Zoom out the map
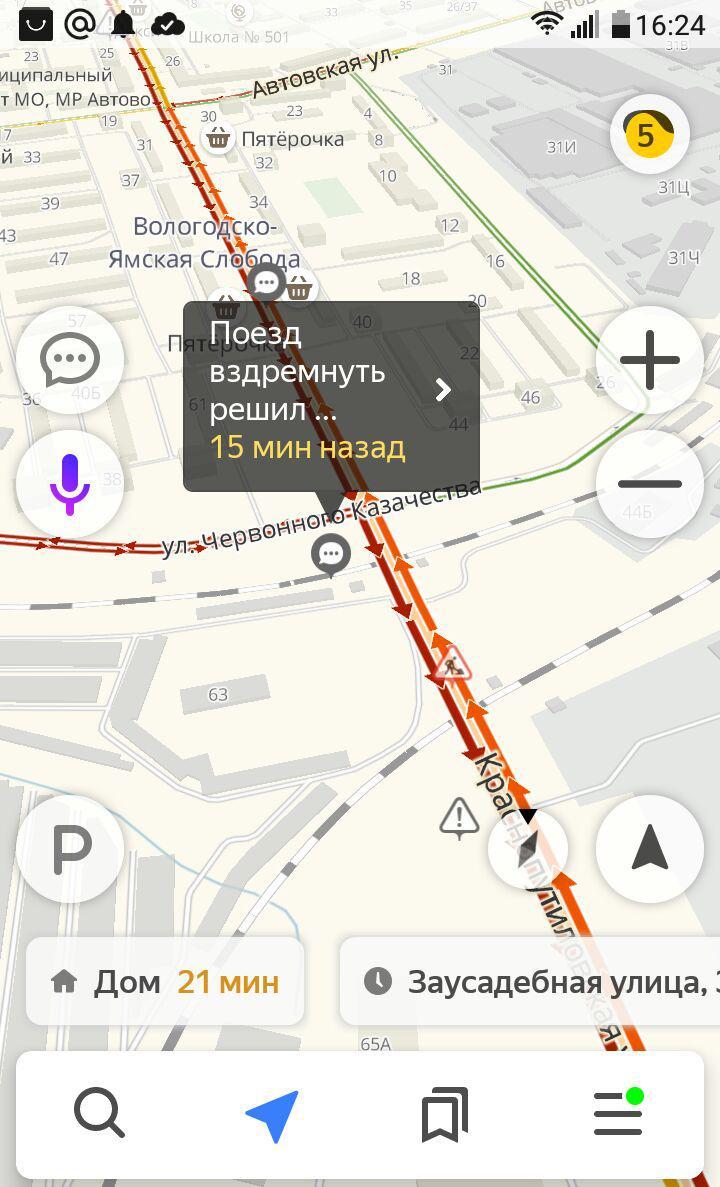Screen dimensions: 720x1187 pyautogui.click(x=649, y=484)
